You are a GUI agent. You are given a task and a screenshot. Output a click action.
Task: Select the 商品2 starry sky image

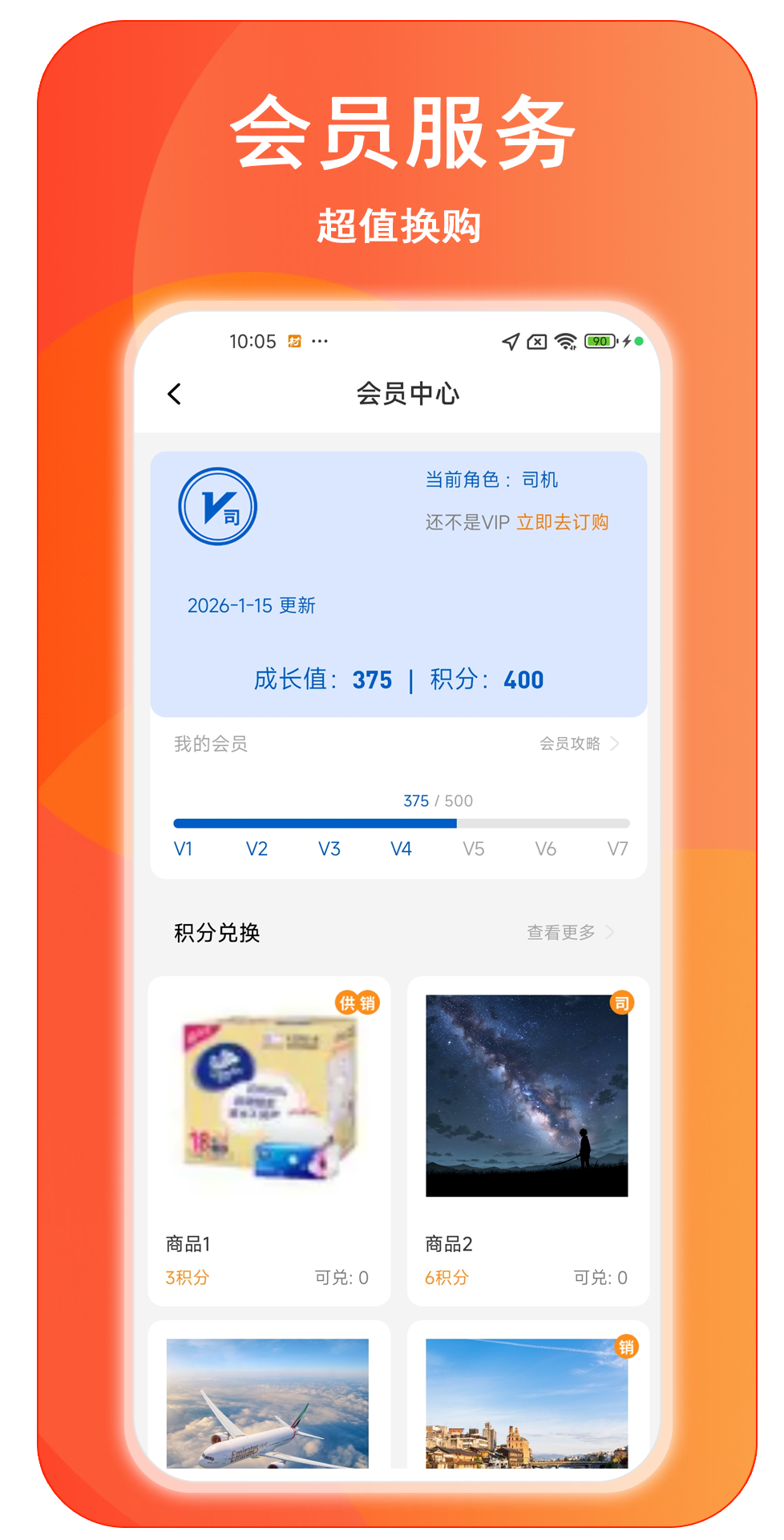(527, 1096)
